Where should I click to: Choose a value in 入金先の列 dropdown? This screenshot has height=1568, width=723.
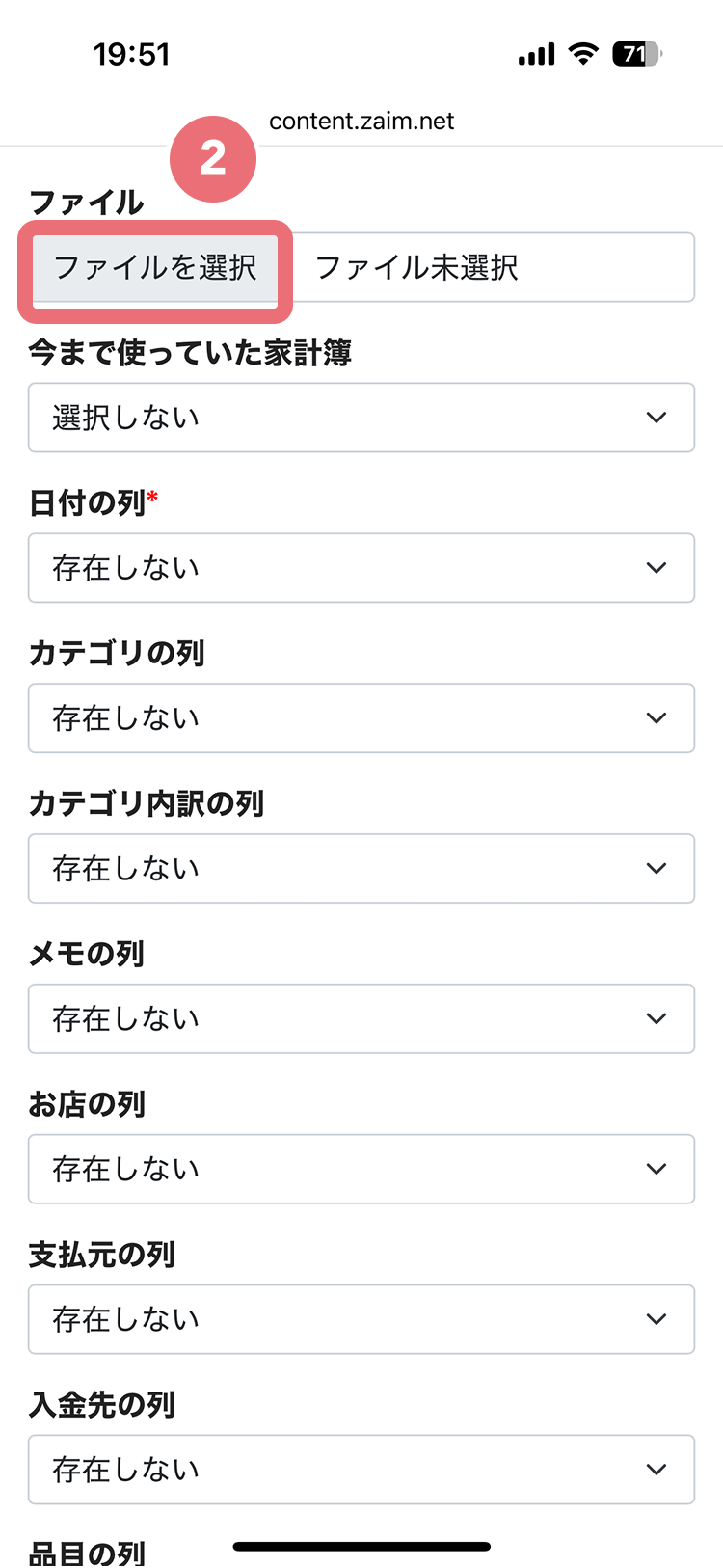pyautogui.click(x=361, y=1471)
